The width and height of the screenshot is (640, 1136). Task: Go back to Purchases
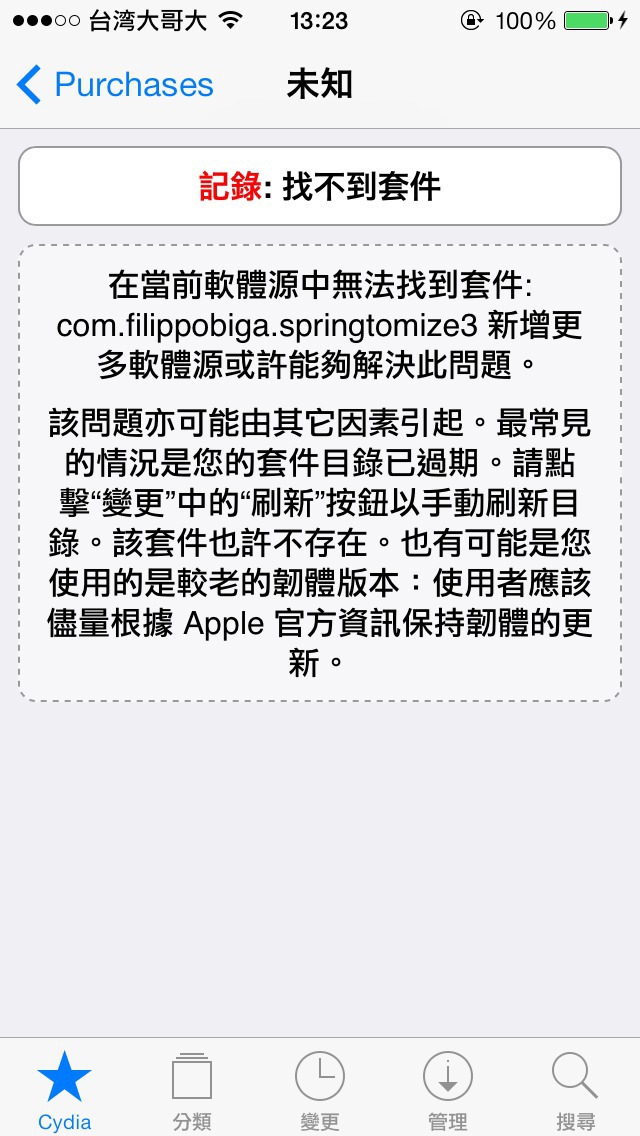pos(115,85)
